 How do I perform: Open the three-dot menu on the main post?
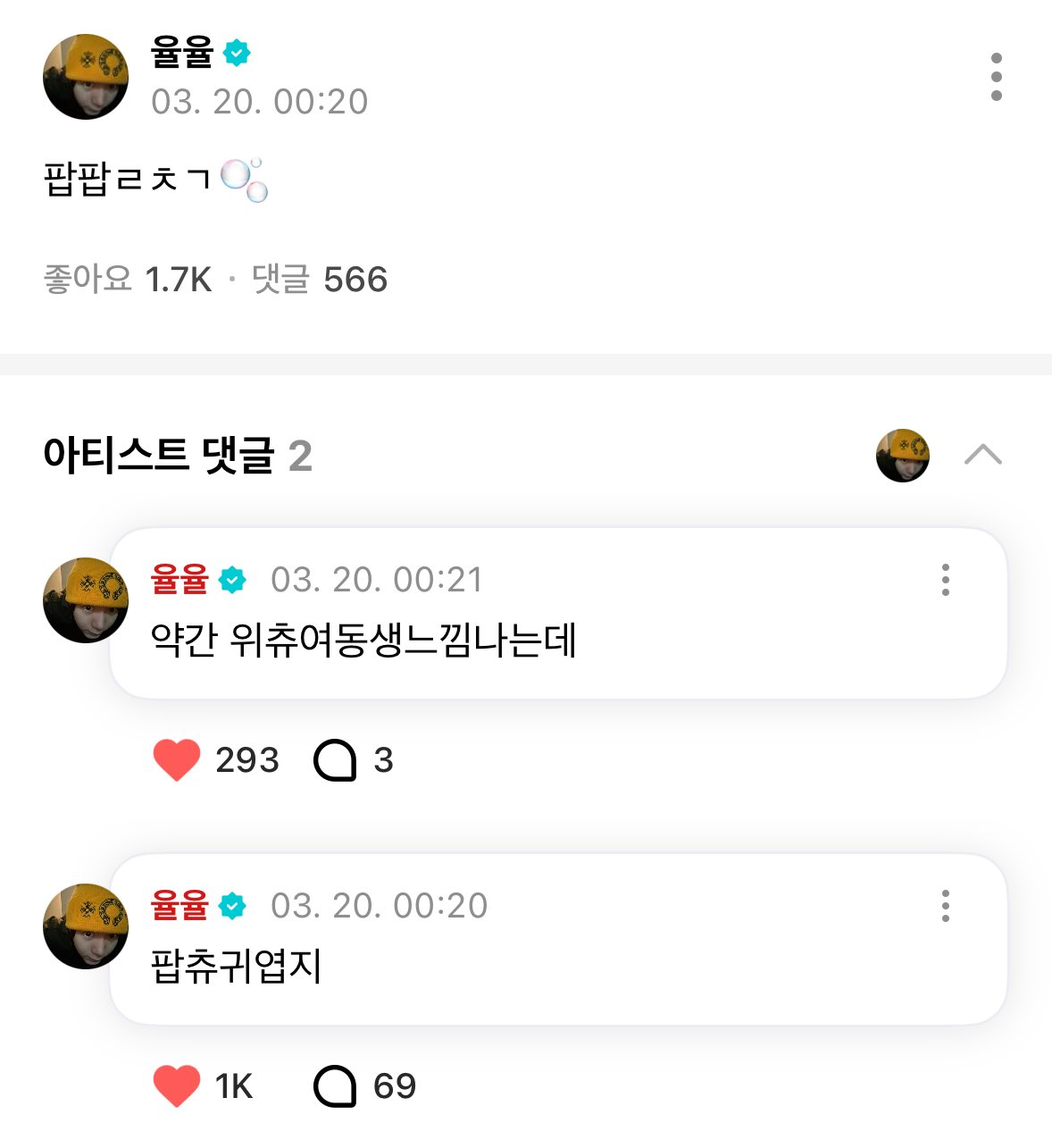point(997,77)
